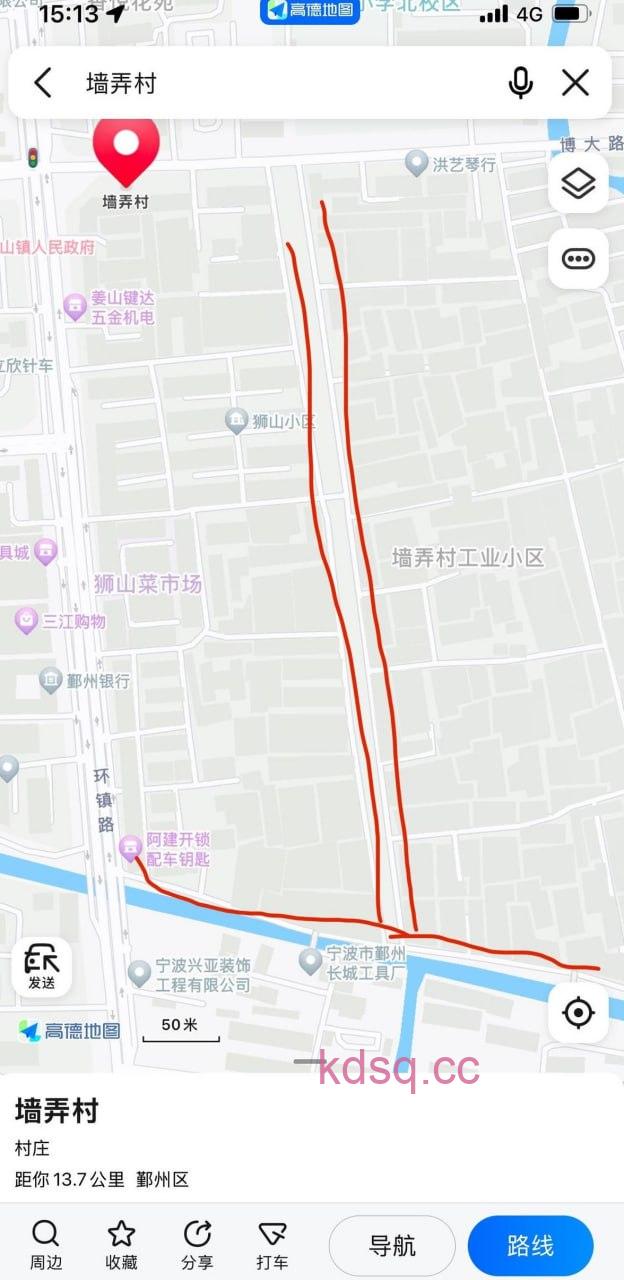The height and width of the screenshot is (1280, 624).
Task: Tap the 墙弄村 search field
Action: [x=280, y=83]
